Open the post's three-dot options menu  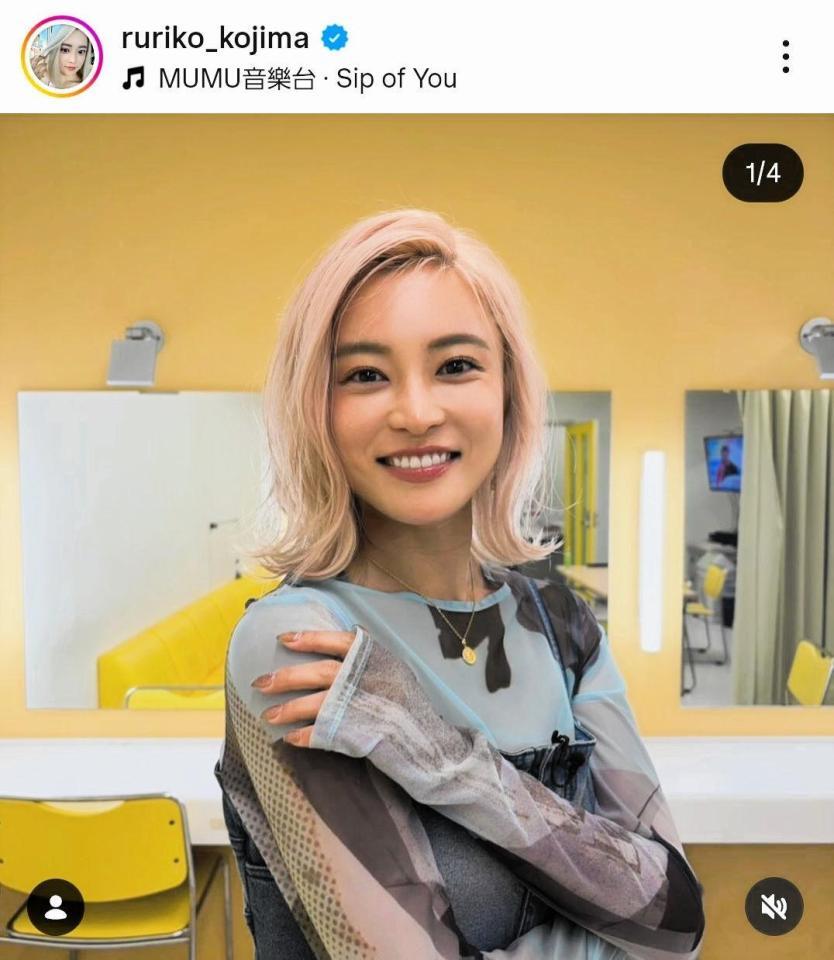(786, 57)
